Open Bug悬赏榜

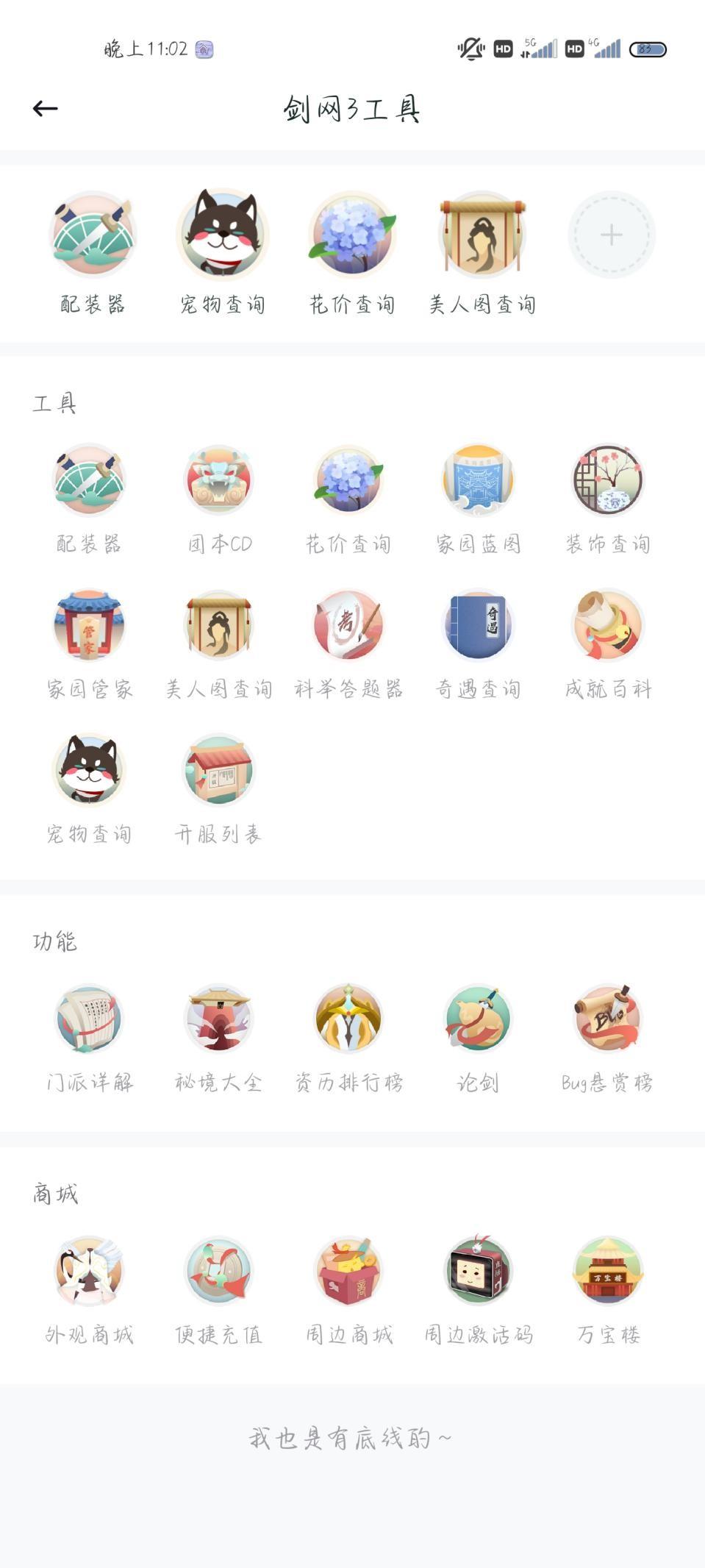608,1019
